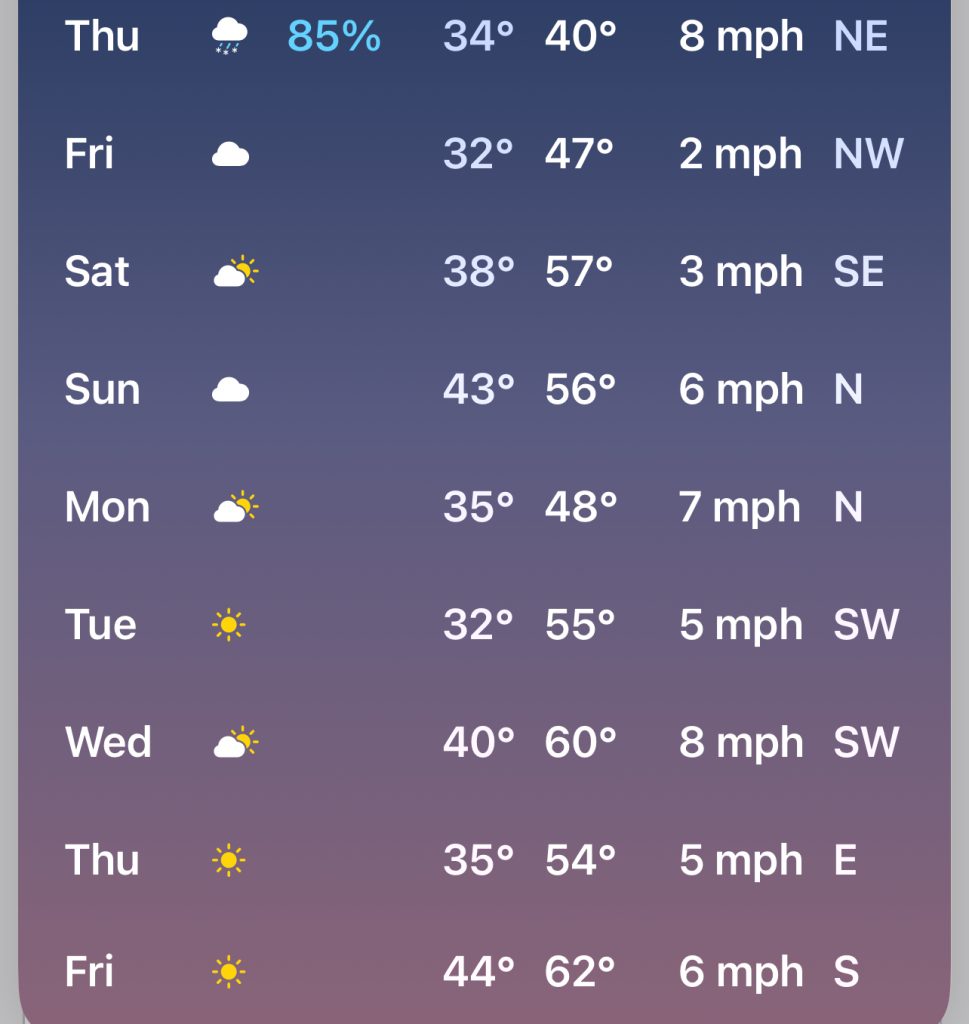Open Thursday's forecast with 85% precipitation
Screen dimensions: 969x1024
(484, 37)
